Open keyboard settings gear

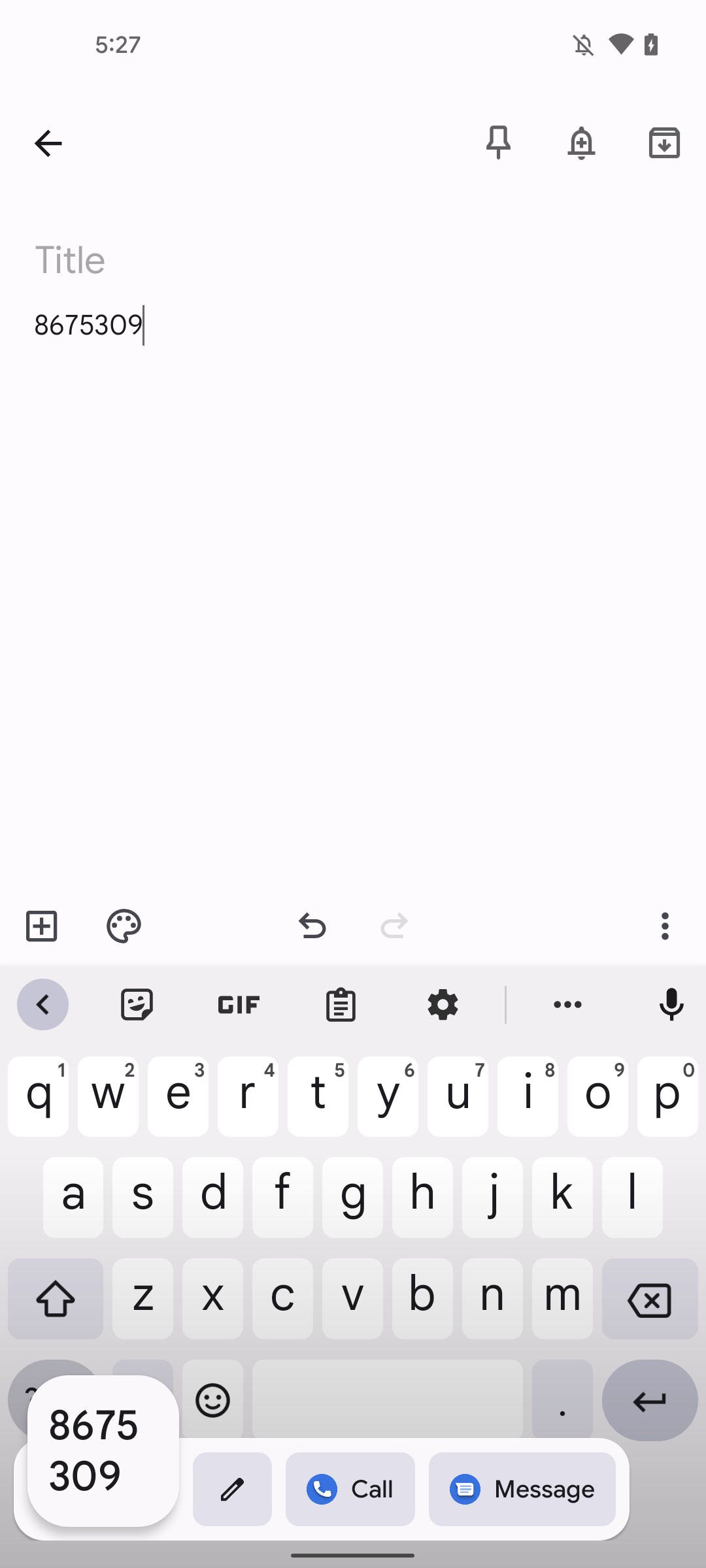pyautogui.click(x=443, y=1005)
